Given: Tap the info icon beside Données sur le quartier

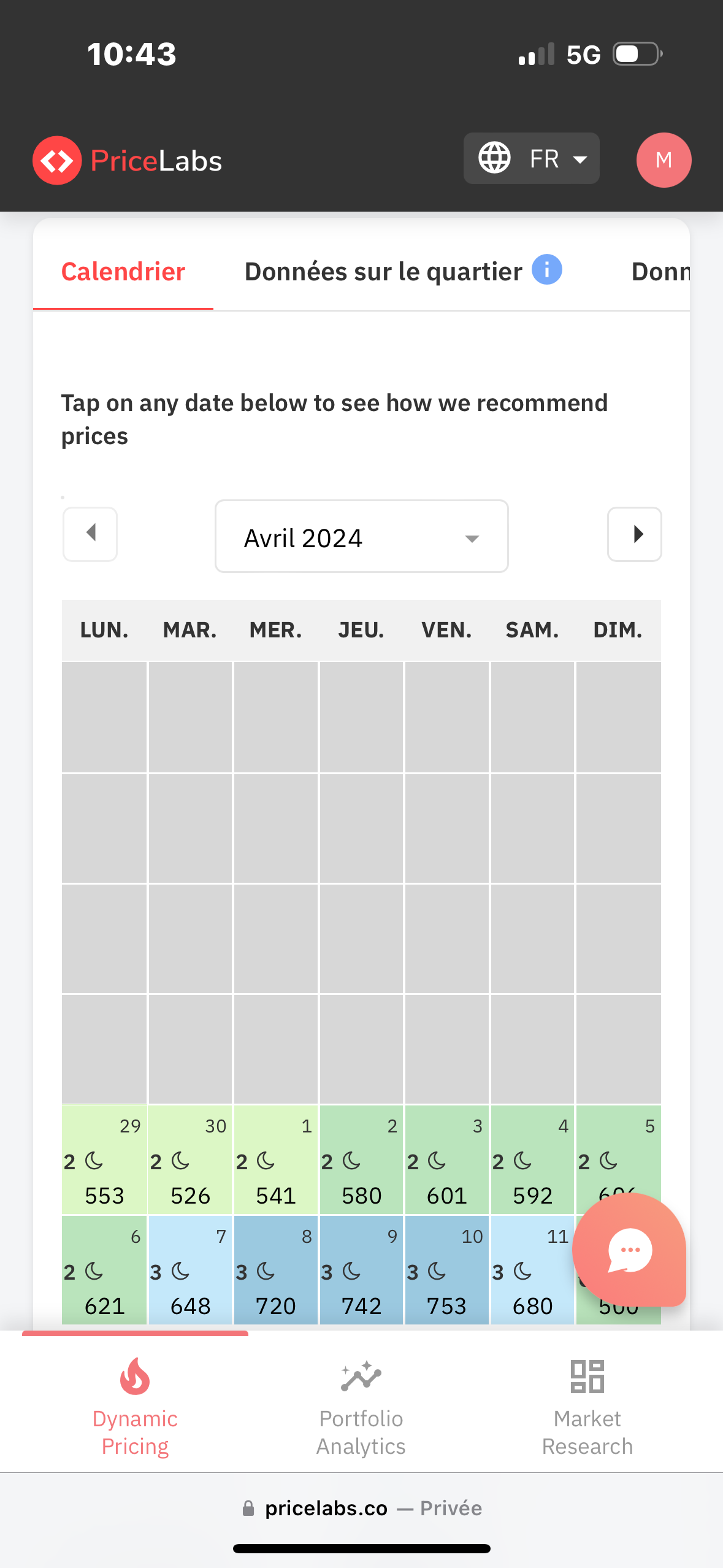Looking at the screenshot, I should click(546, 269).
